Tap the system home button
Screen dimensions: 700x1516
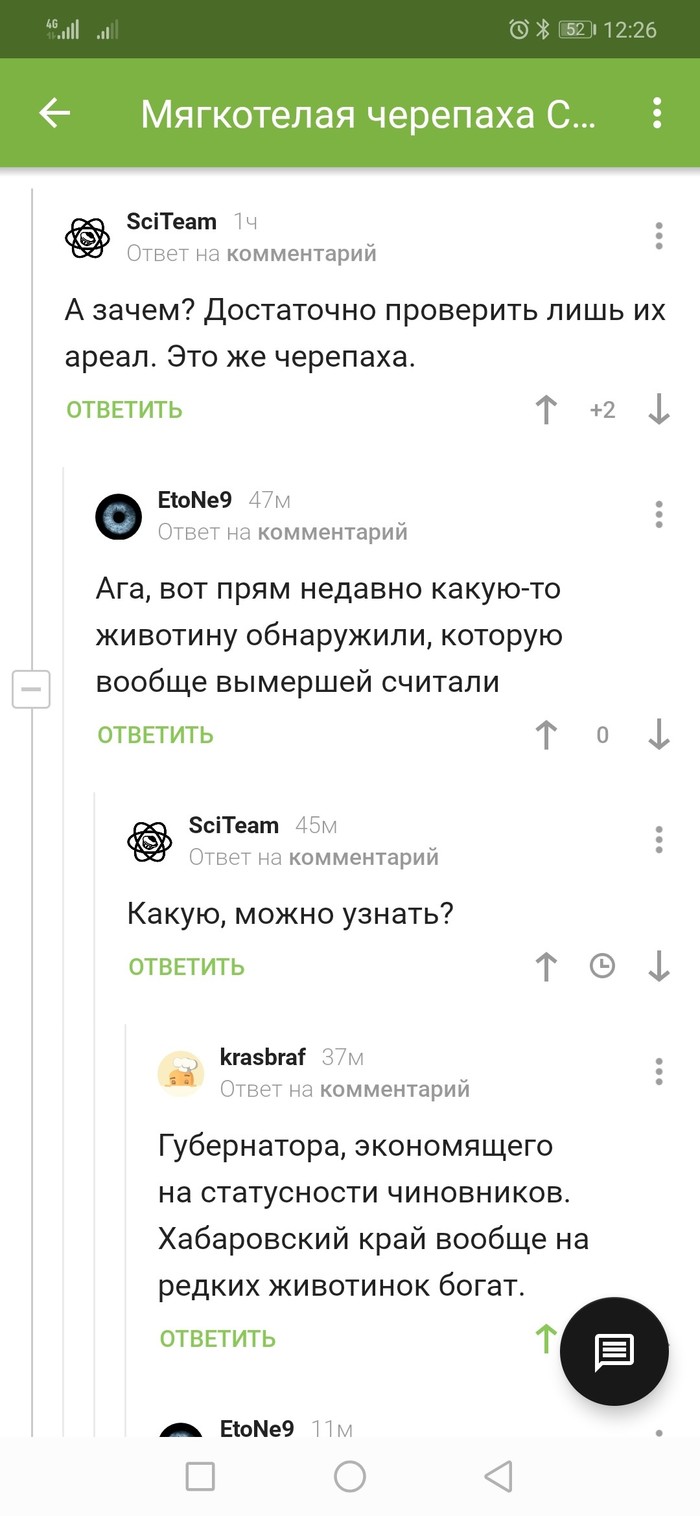point(350,1476)
